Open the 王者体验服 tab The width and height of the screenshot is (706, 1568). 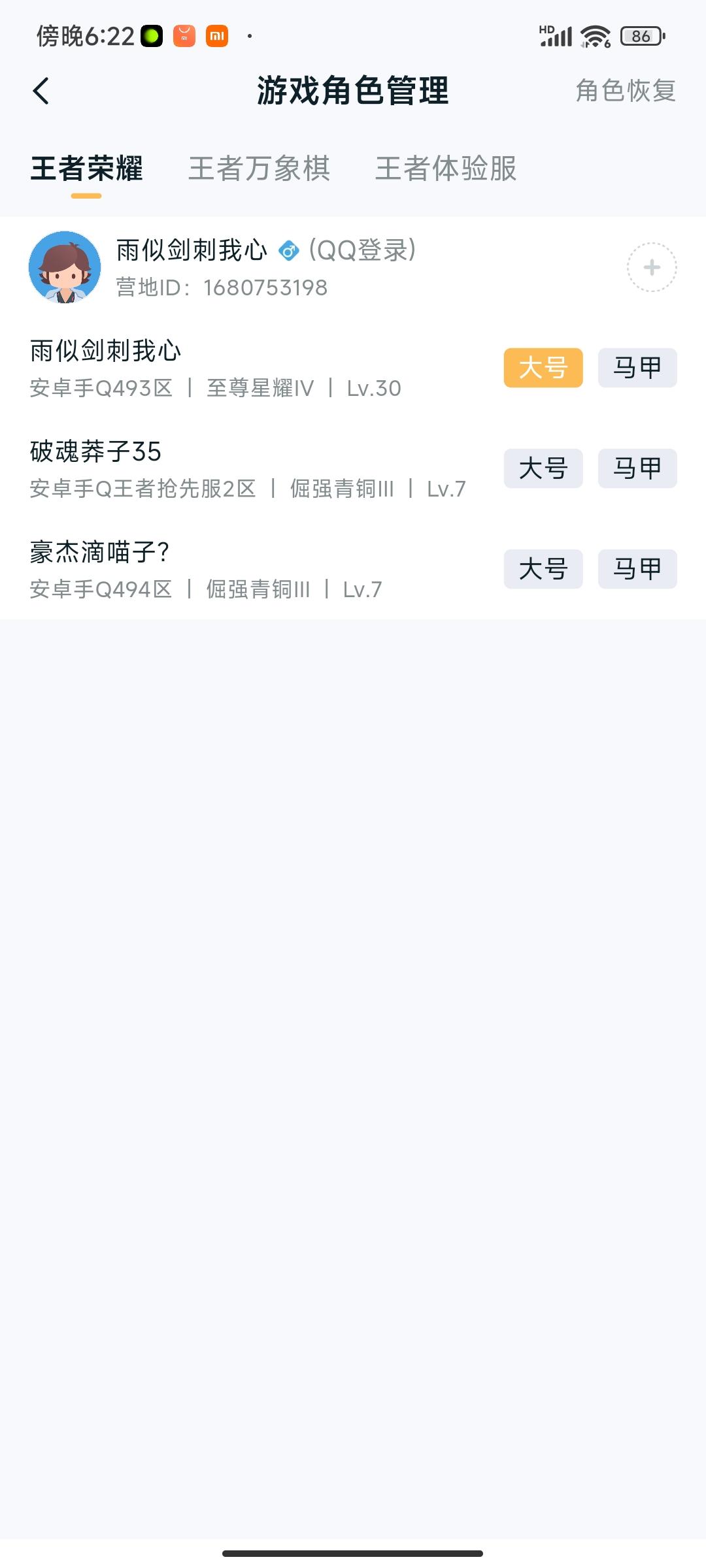[x=446, y=170]
